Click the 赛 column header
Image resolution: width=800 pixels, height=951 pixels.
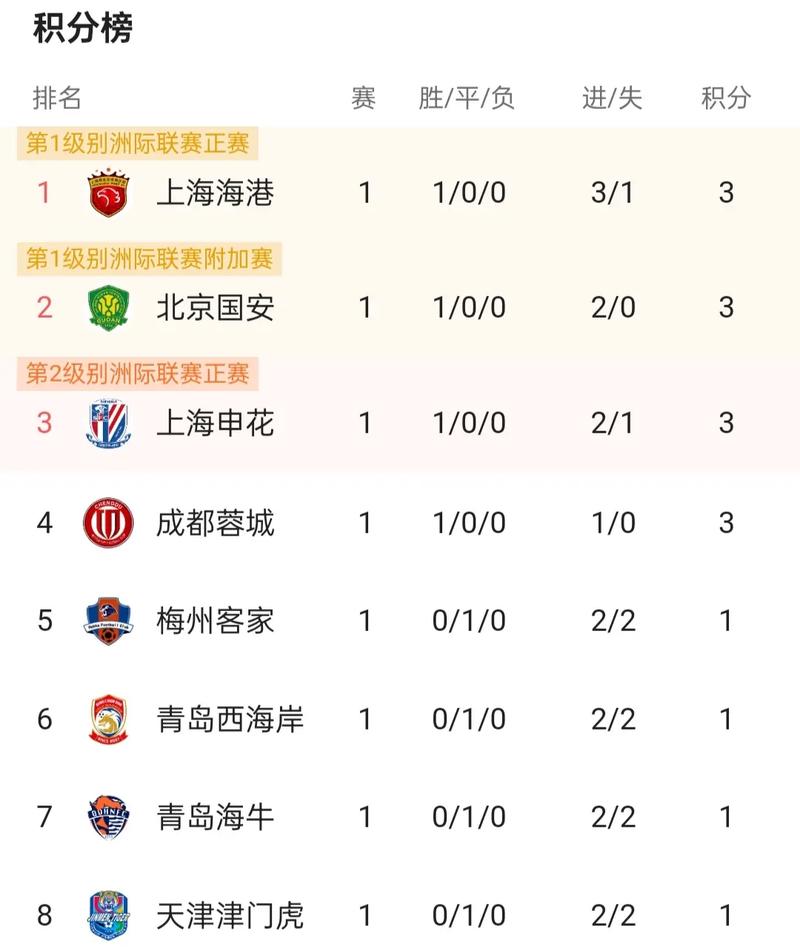(363, 98)
